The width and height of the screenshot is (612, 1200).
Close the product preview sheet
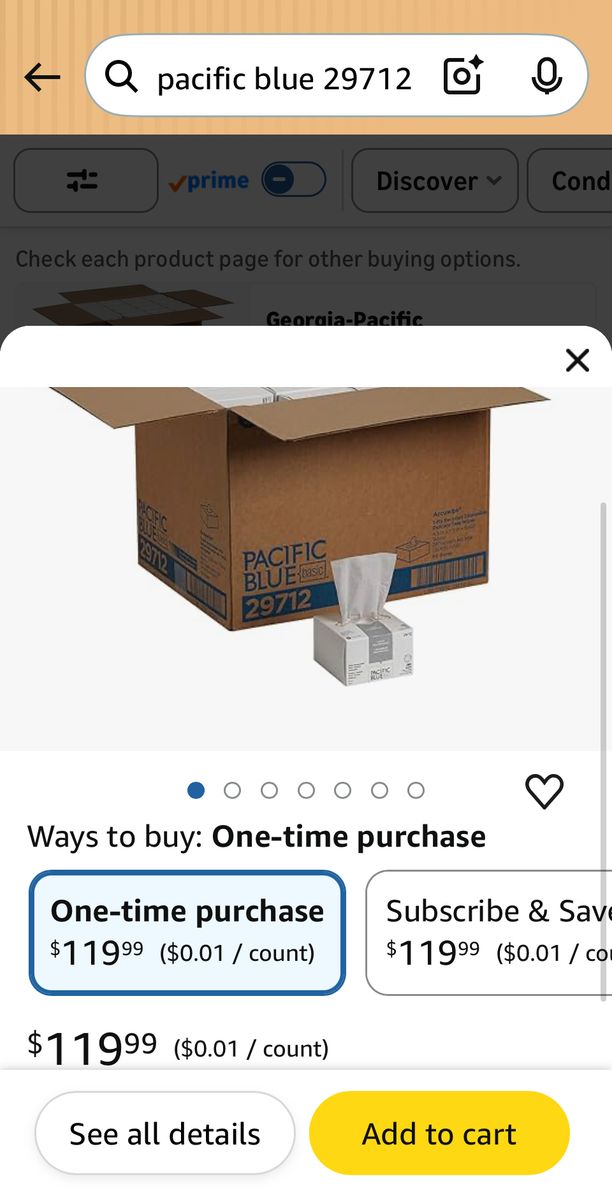pos(577,360)
